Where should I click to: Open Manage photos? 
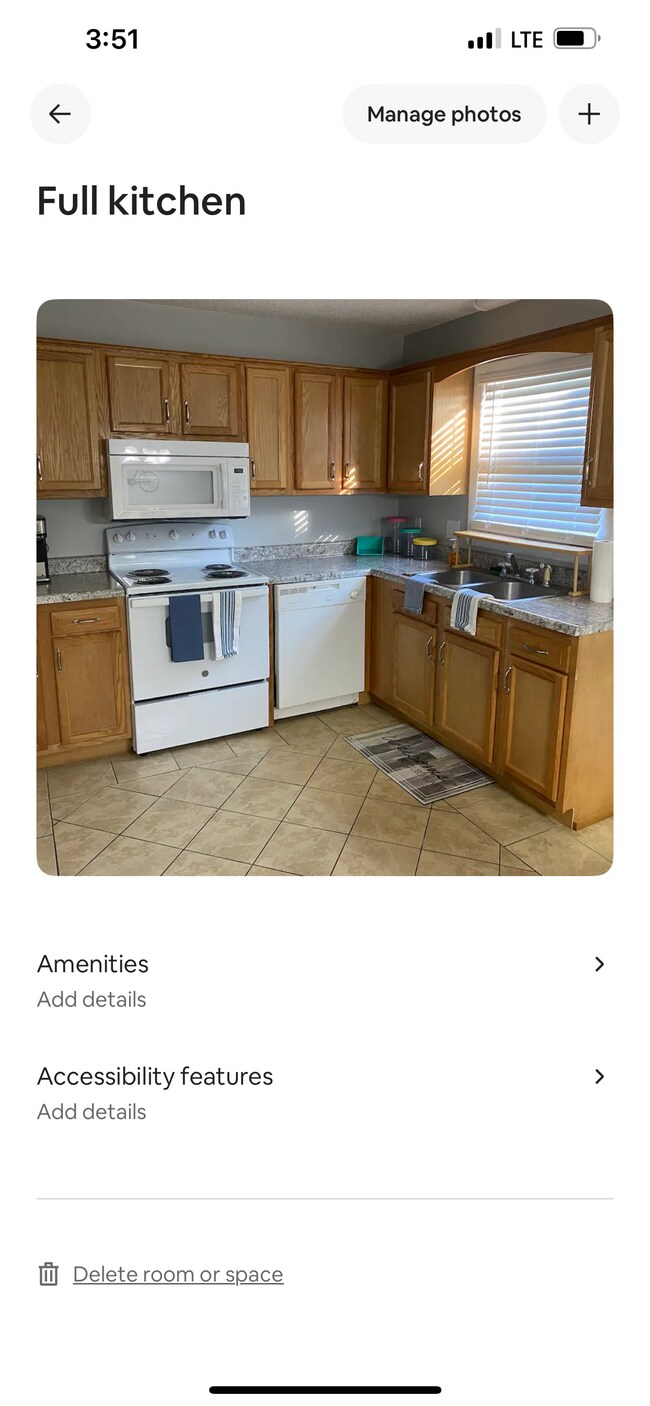point(444,114)
